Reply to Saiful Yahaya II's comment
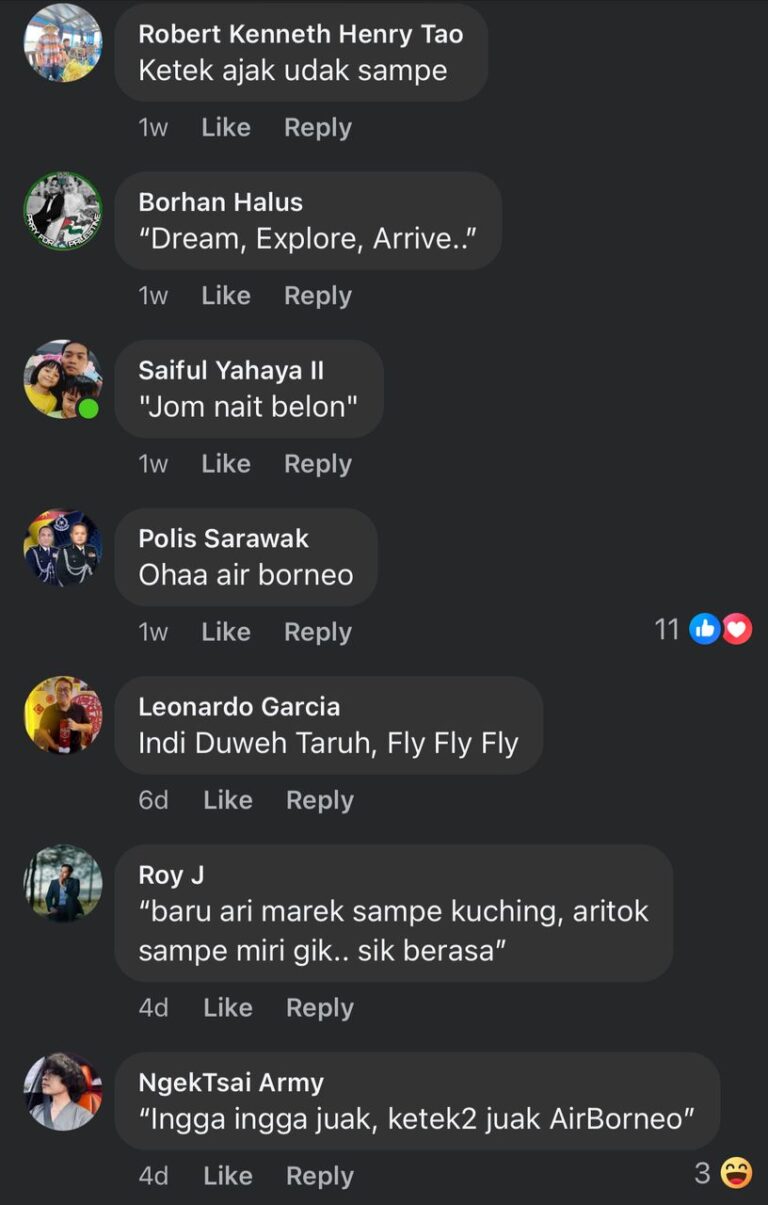The height and width of the screenshot is (1205, 768). pos(317,464)
